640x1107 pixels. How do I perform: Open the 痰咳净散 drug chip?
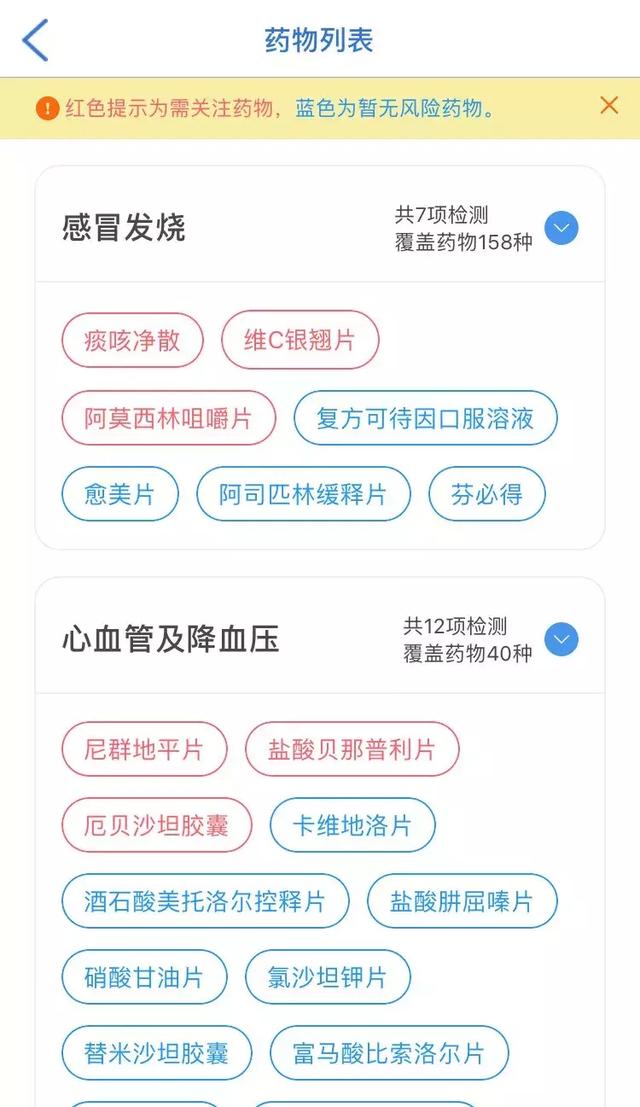132,340
